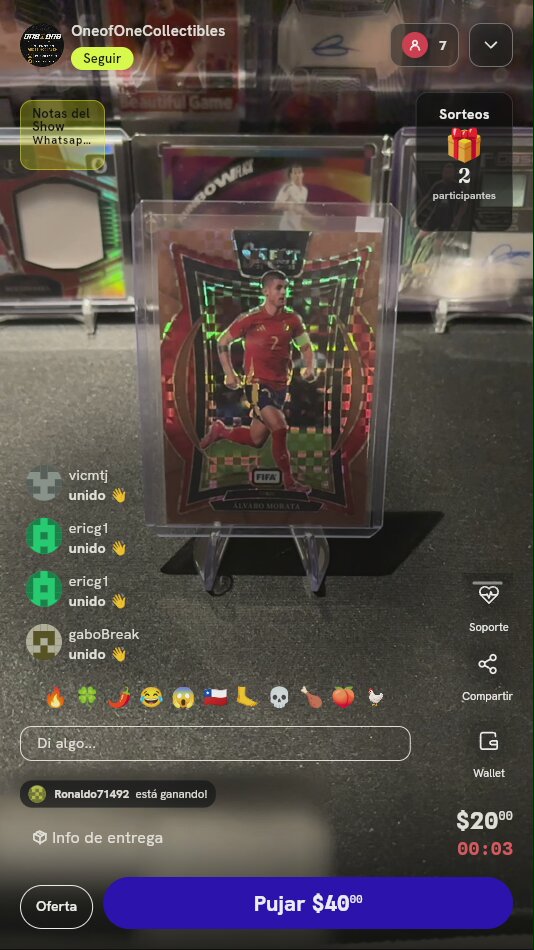Send the Chile flag emoji reaction
534x950 pixels.
coord(215,697)
